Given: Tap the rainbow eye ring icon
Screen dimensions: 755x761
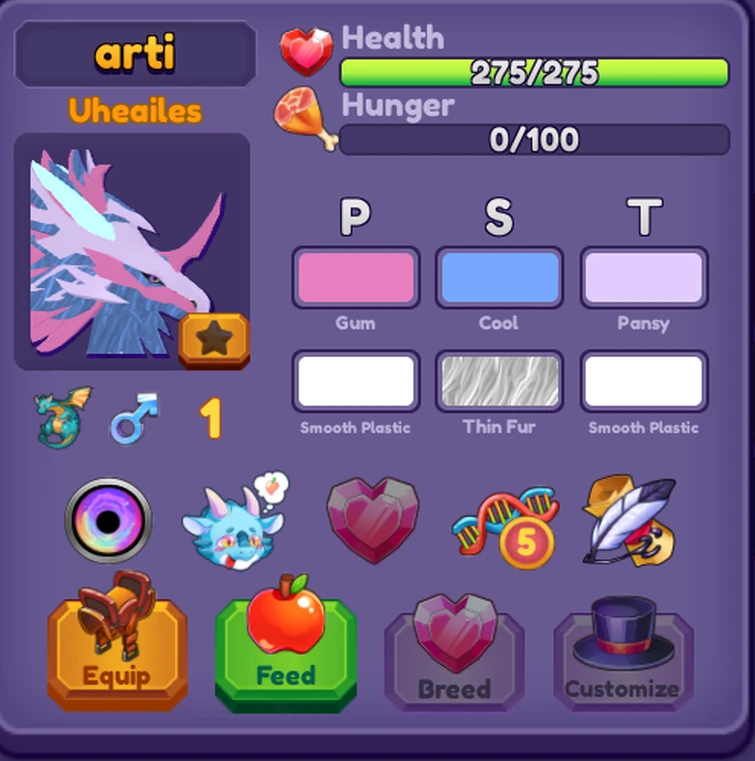Looking at the screenshot, I should pos(108,521).
